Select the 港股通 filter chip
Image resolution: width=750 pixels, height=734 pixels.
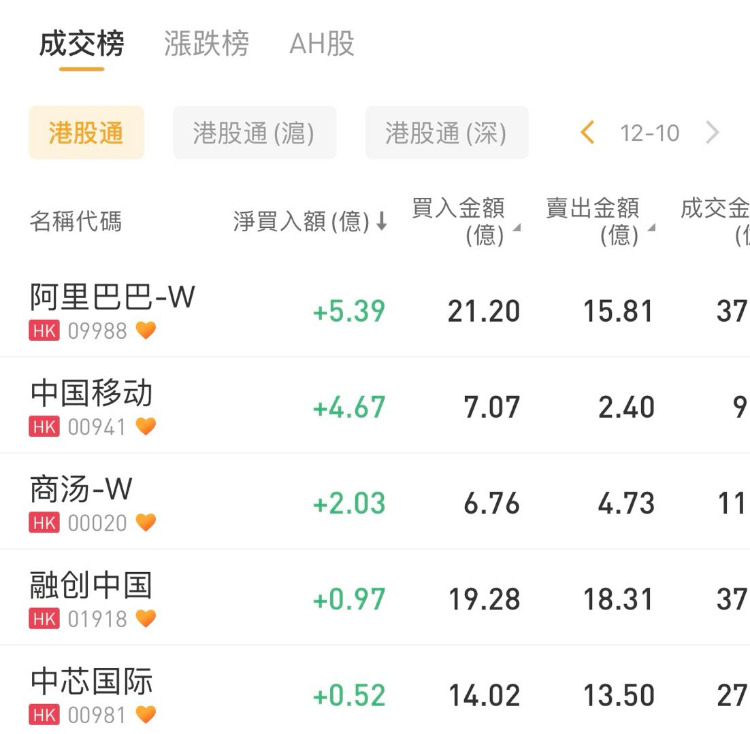pos(86,133)
